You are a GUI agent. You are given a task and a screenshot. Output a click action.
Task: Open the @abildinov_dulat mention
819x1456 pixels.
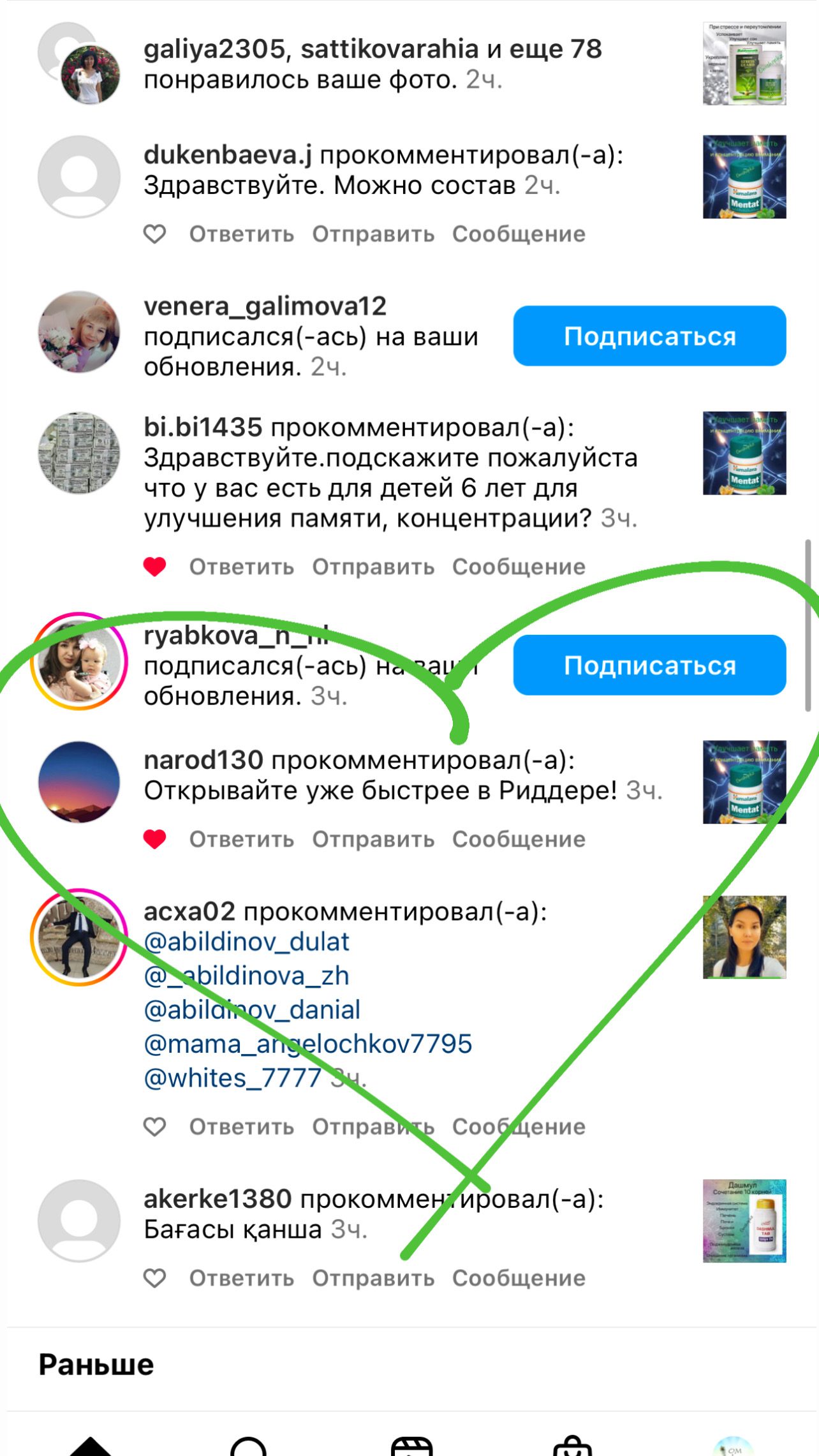click(247, 942)
